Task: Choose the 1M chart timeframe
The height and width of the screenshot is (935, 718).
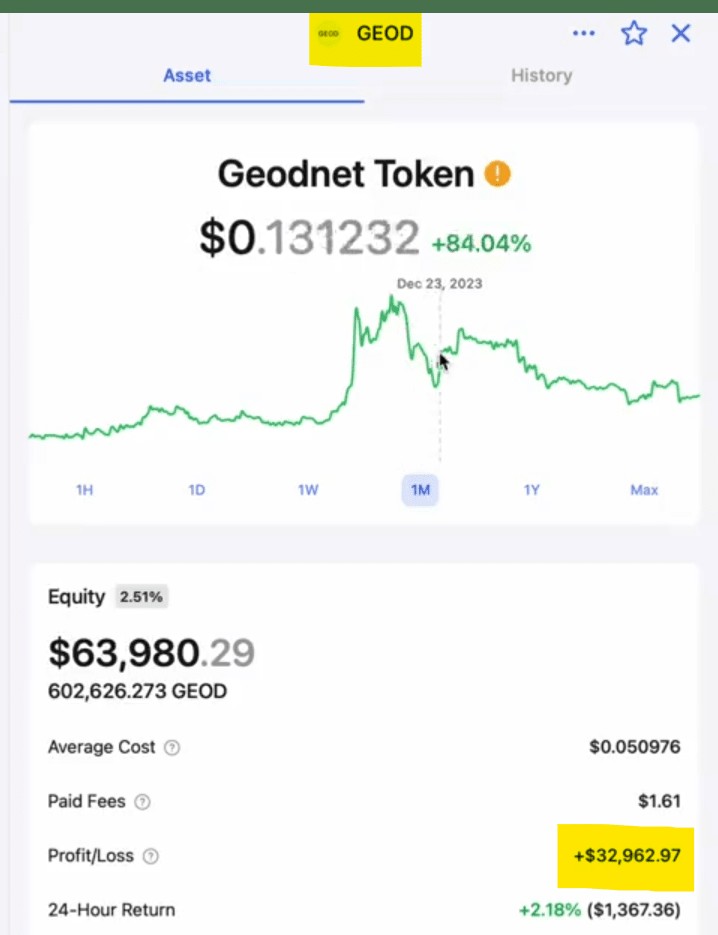Action: (420, 490)
